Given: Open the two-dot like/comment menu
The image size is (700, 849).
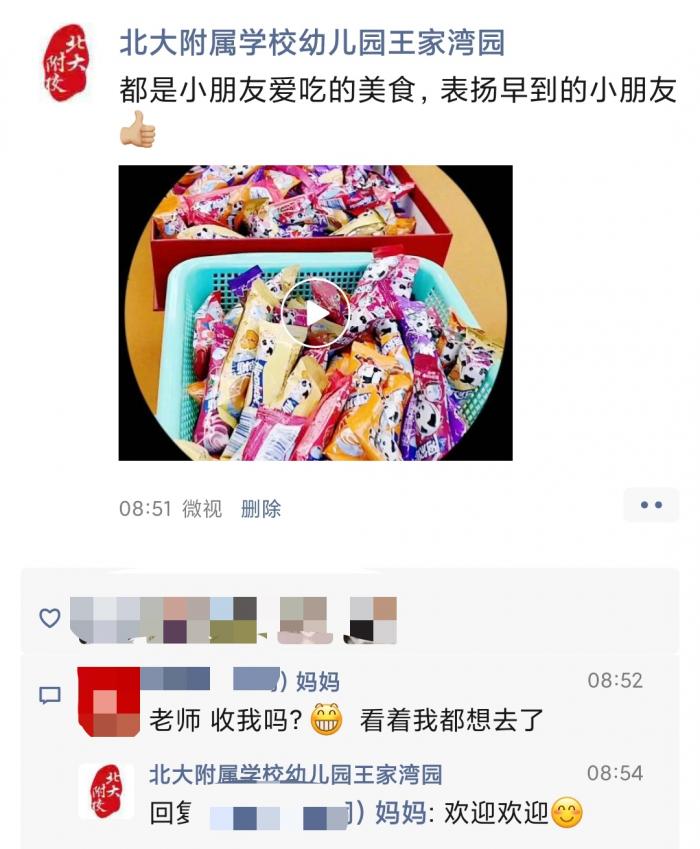Looking at the screenshot, I should click(x=651, y=505).
